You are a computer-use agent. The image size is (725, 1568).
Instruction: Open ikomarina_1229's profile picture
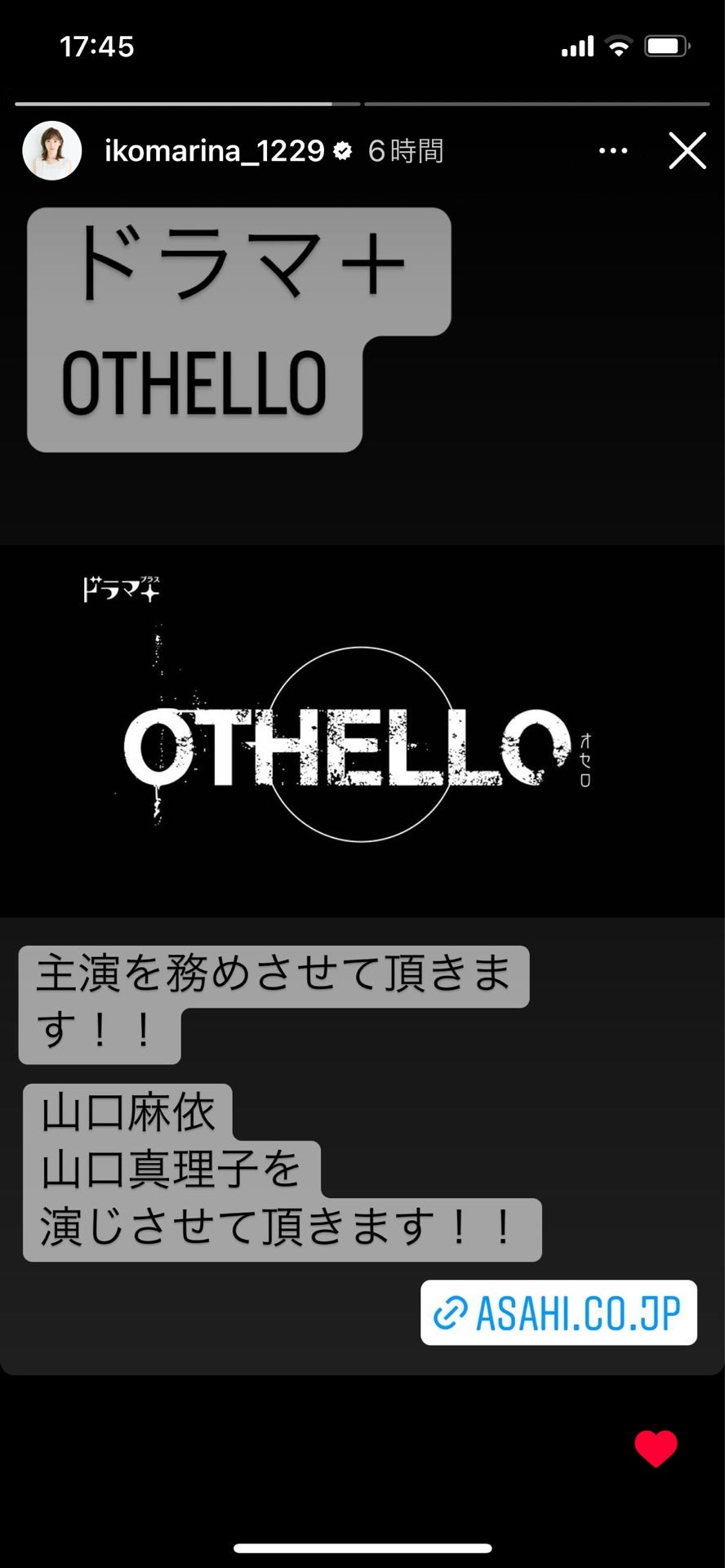tap(51, 150)
